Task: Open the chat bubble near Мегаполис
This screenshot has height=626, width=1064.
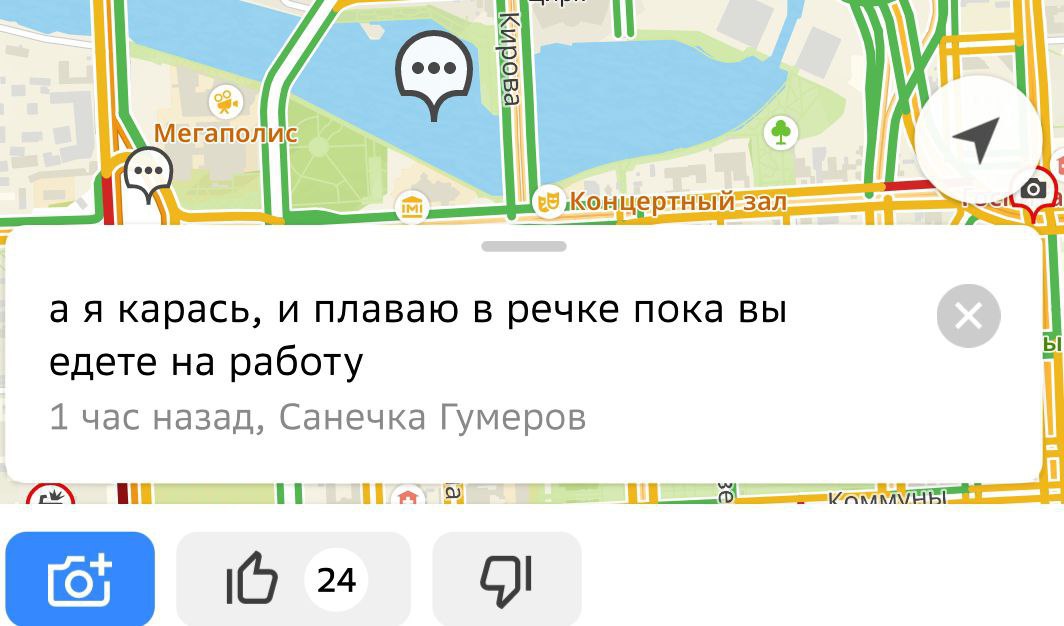Action: 149,172
